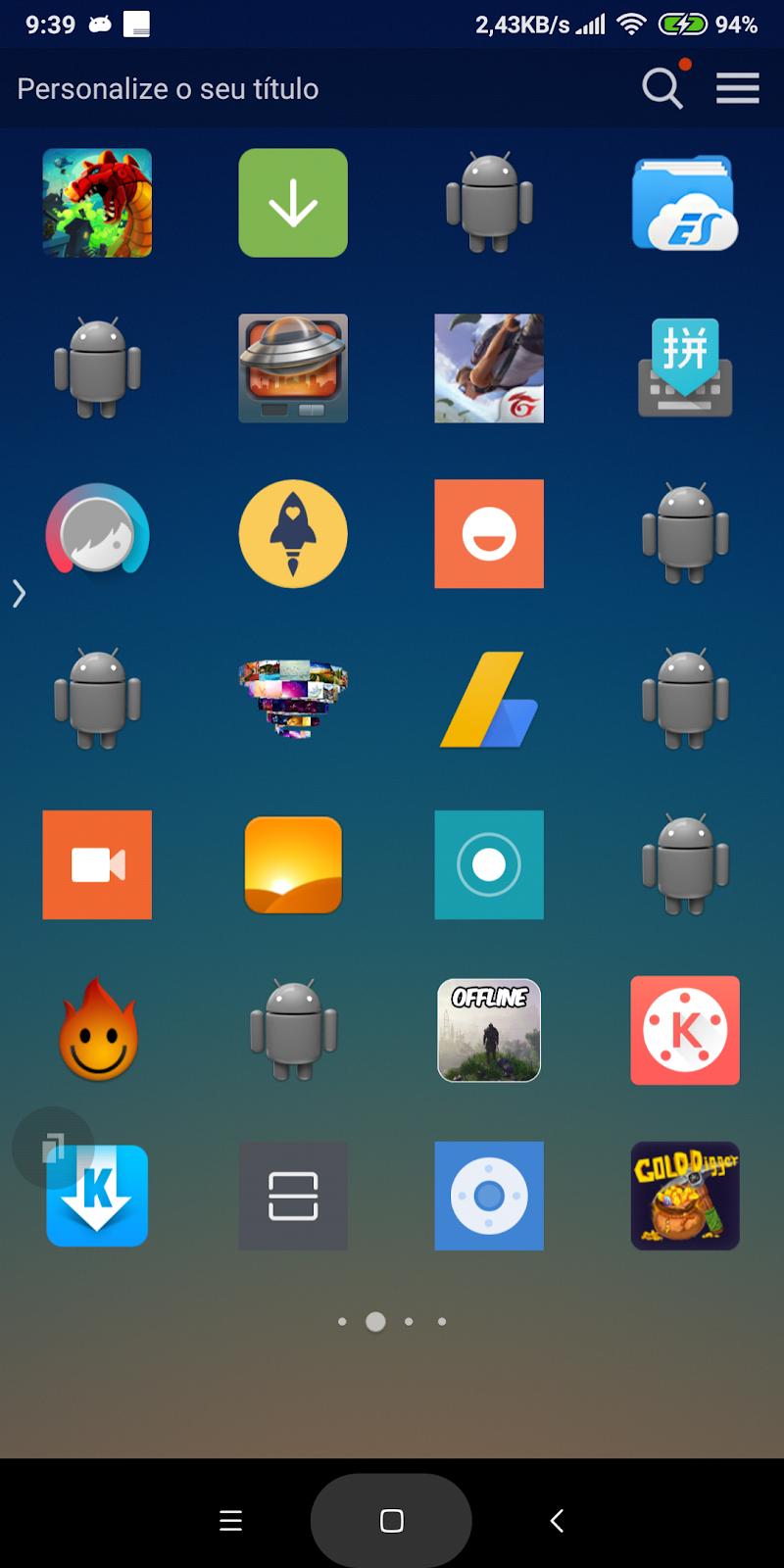Launch the OFFLINE survival game
This screenshot has width=784, height=1568.
(489, 1031)
